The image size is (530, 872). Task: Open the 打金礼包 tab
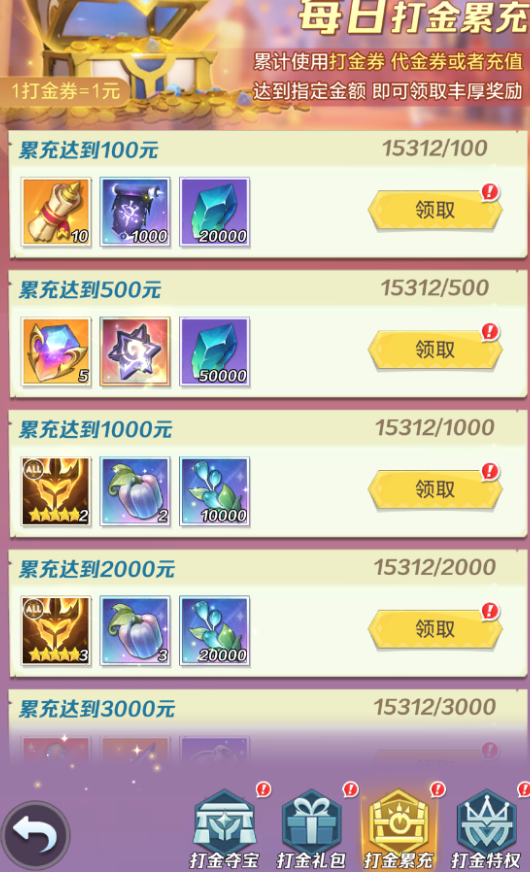(x=311, y=829)
